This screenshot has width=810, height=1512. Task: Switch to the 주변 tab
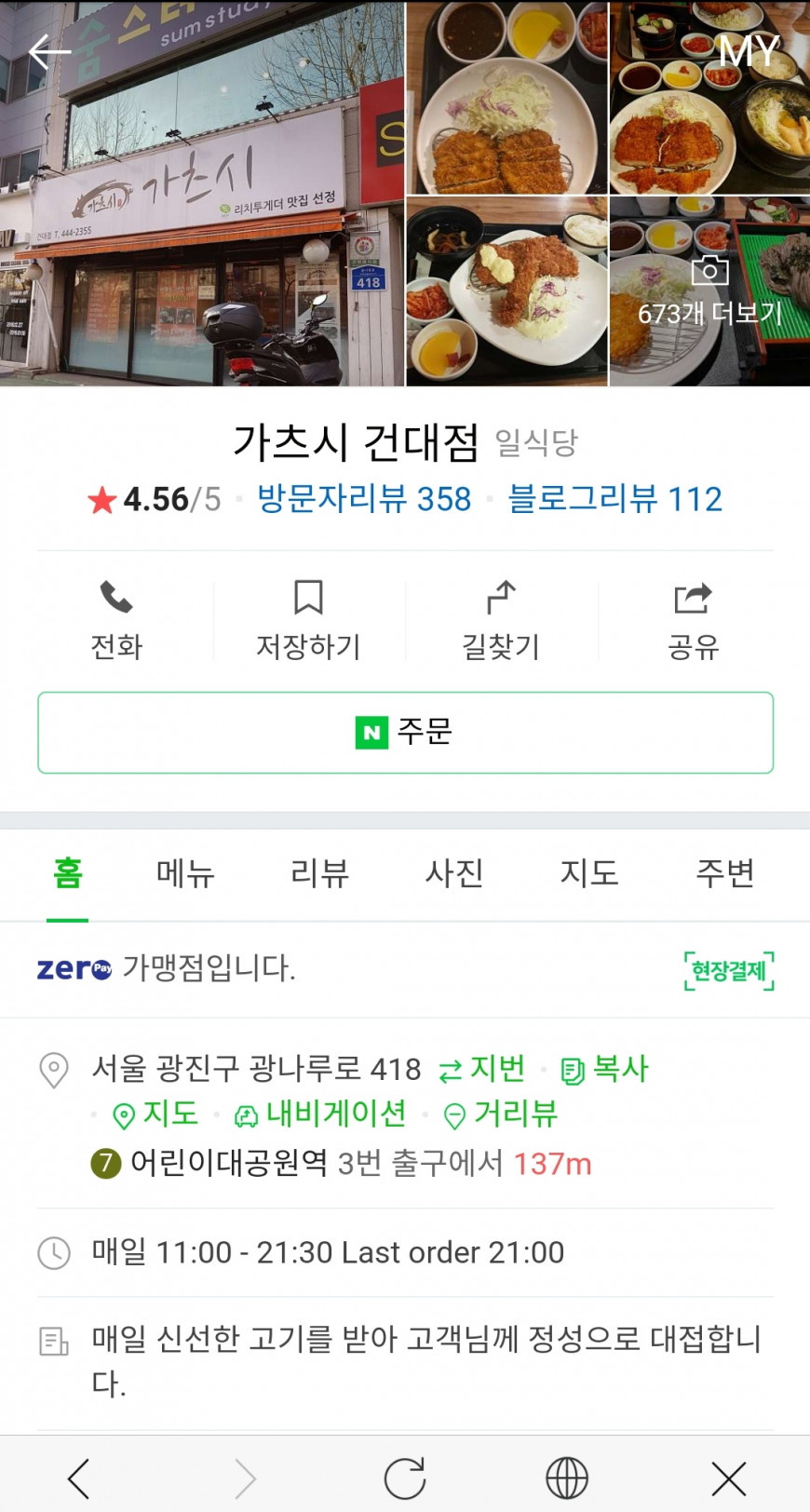[724, 873]
